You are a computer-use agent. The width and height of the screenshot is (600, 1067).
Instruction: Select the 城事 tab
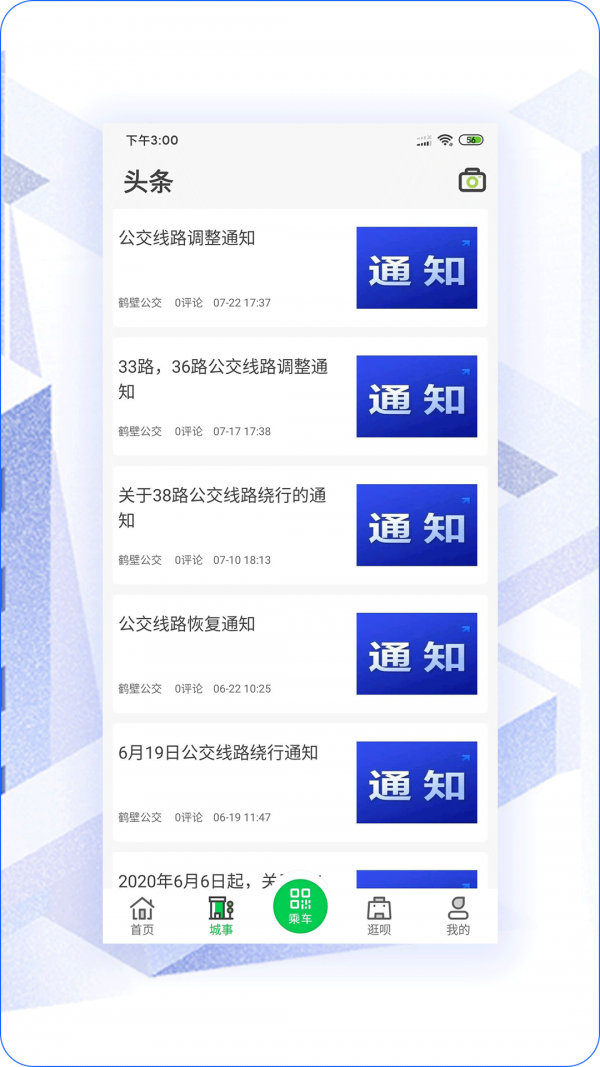tap(221, 916)
